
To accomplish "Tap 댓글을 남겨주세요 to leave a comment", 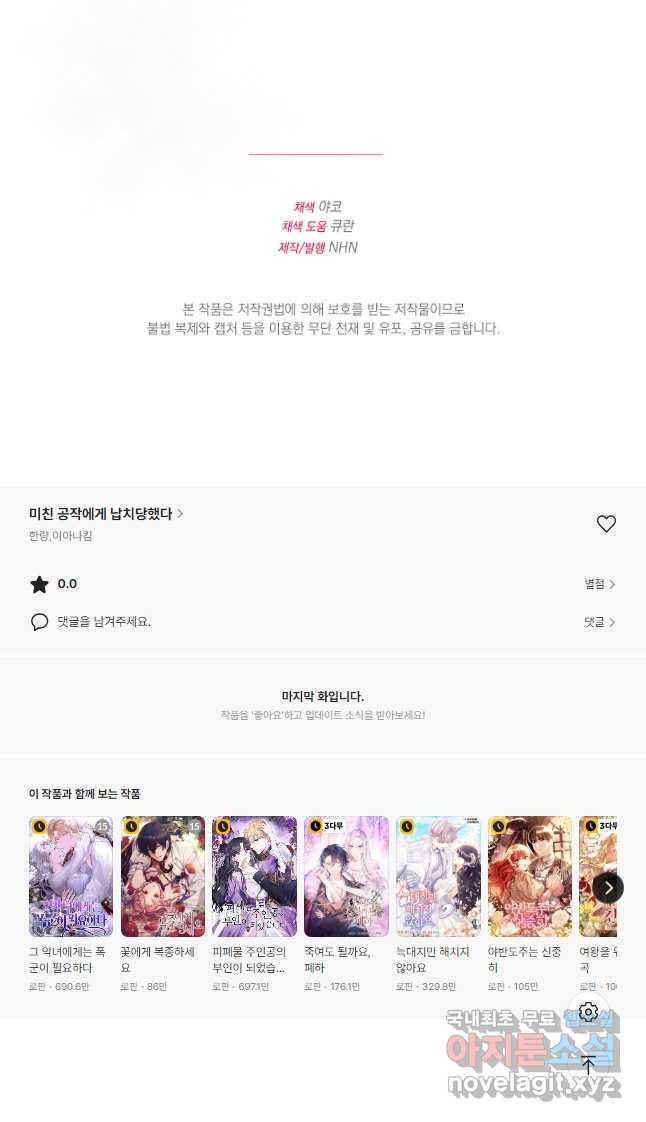I will 104,622.
